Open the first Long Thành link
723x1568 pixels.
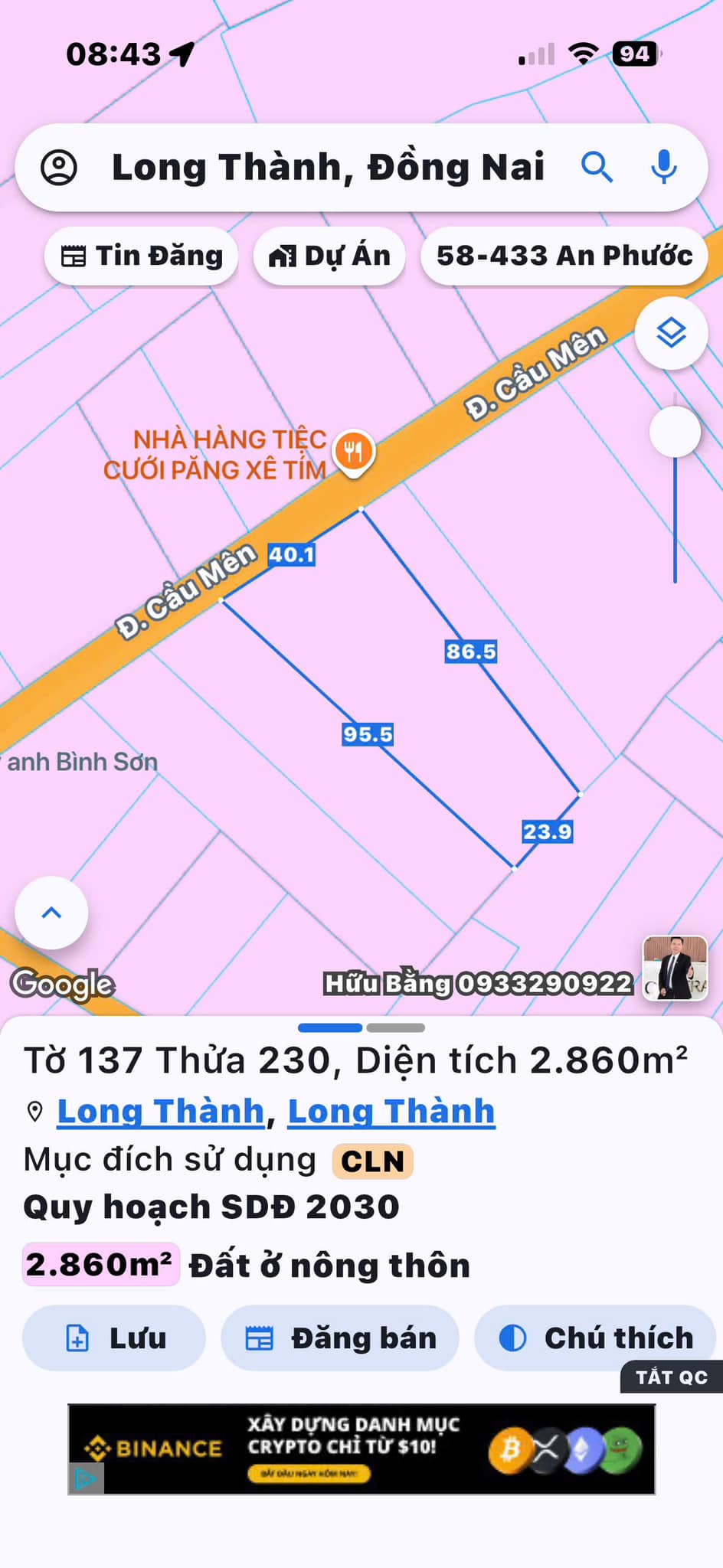[x=161, y=1112]
